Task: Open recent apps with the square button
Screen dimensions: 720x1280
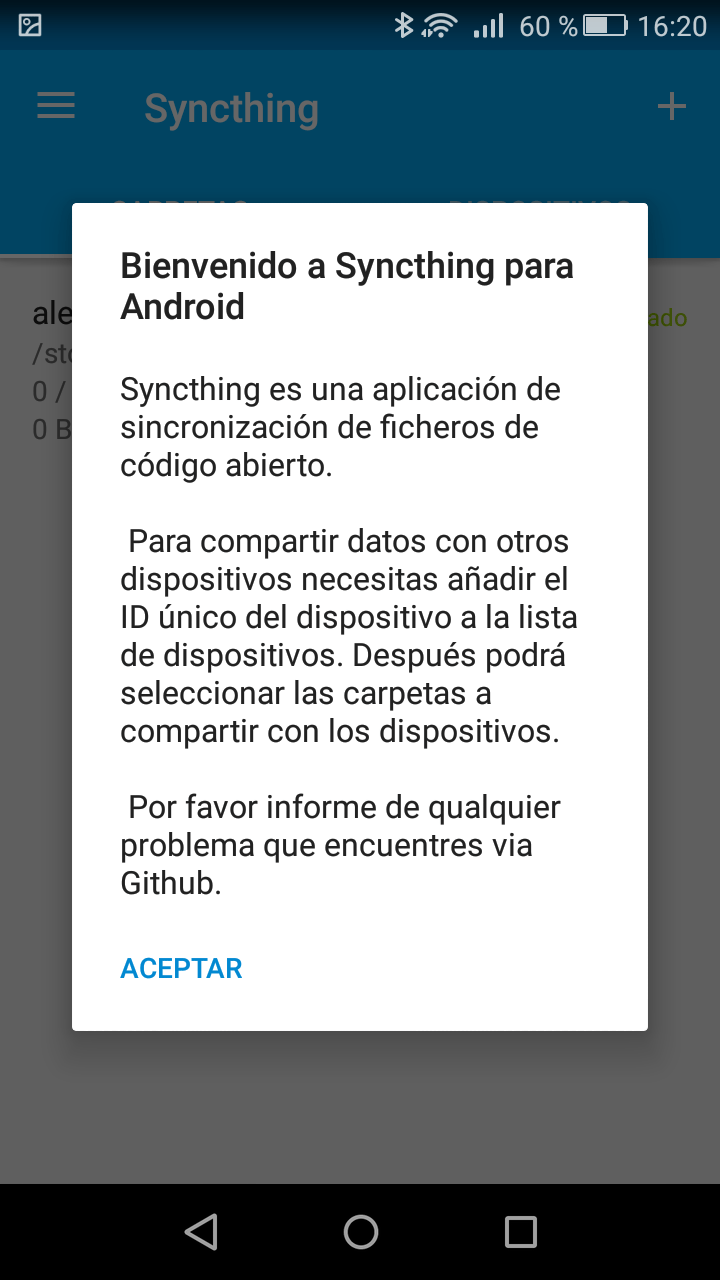Action: 519,1231
